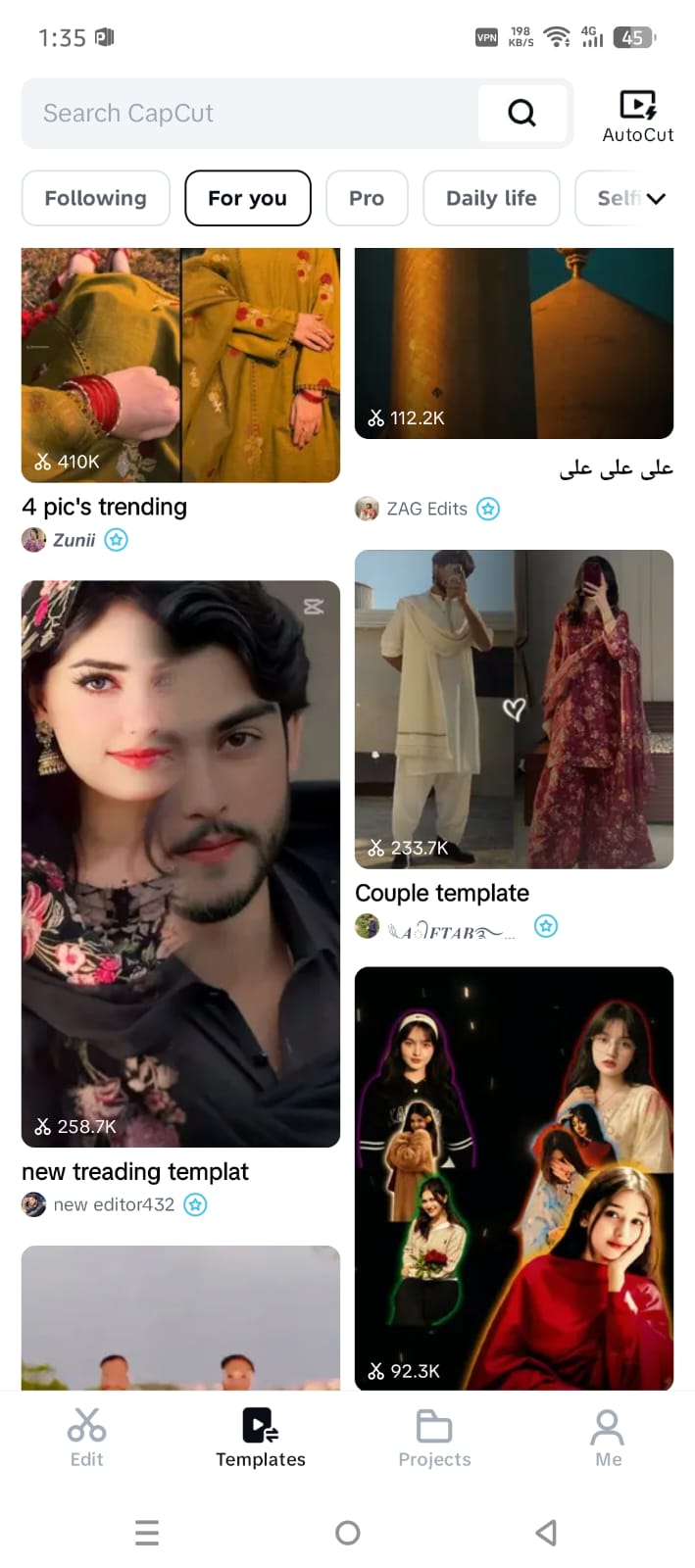View Zunii's creator profile
Viewport: 695px width, 1568px height.
74,540
